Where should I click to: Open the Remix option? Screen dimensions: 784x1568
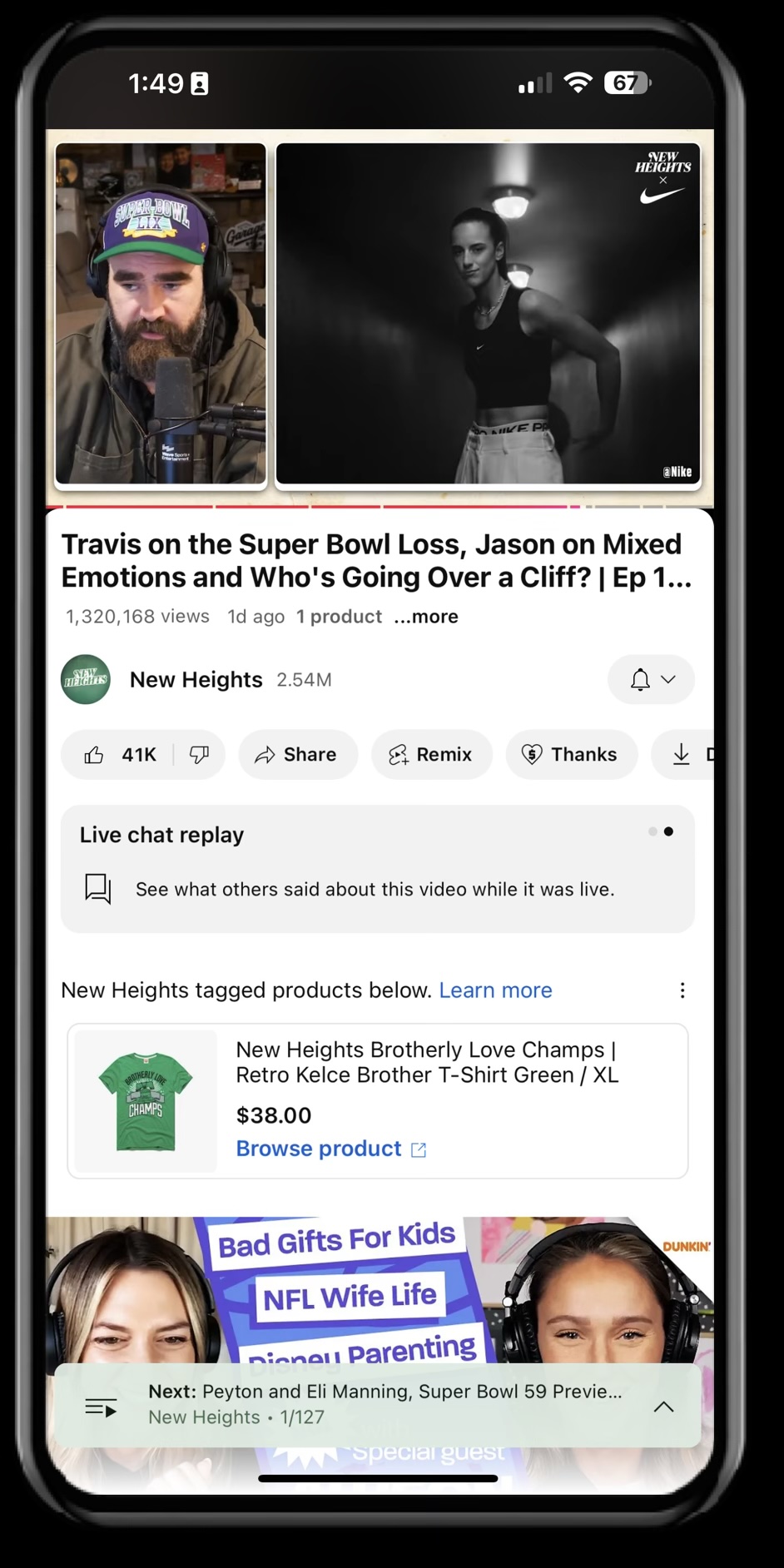[430, 754]
